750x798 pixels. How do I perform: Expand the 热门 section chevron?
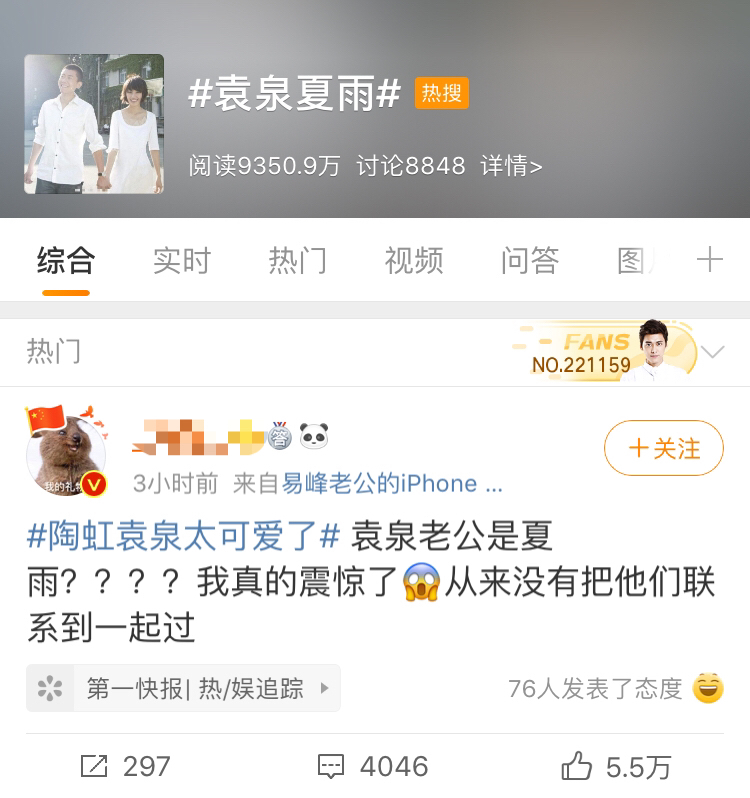713,352
